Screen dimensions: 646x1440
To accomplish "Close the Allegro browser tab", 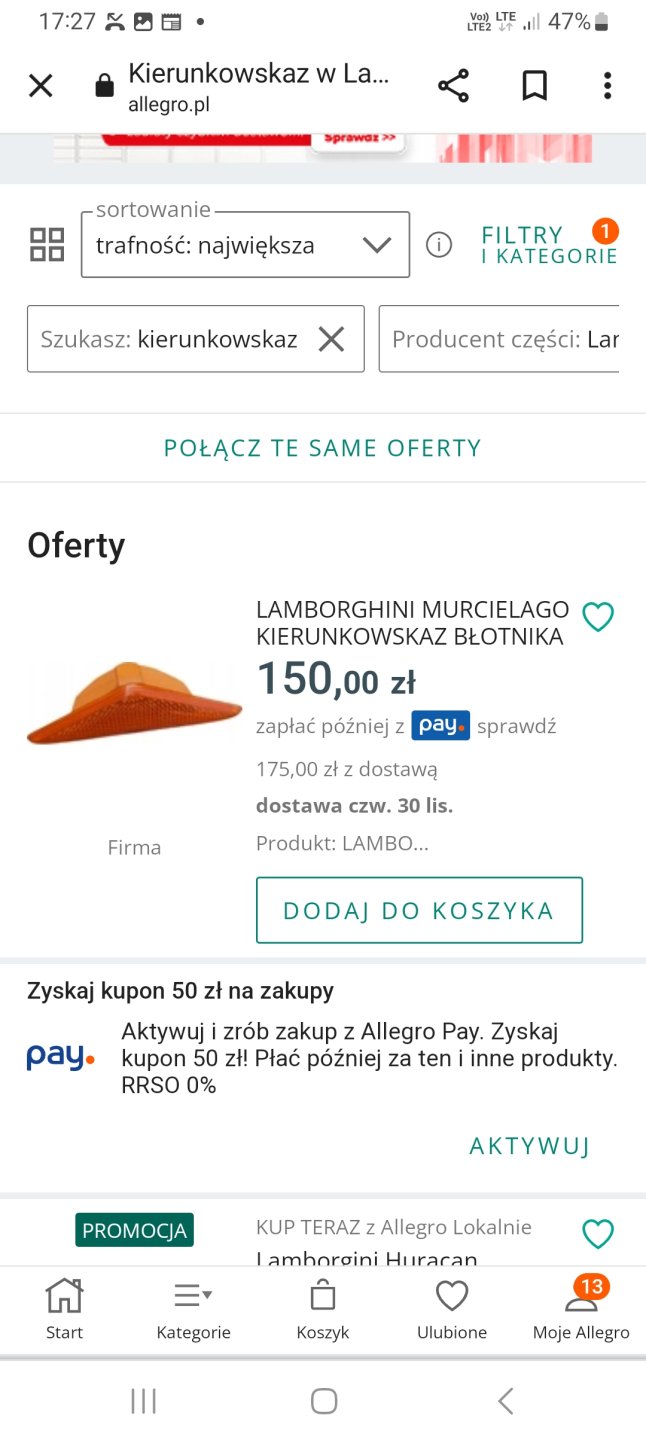I will coord(40,86).
